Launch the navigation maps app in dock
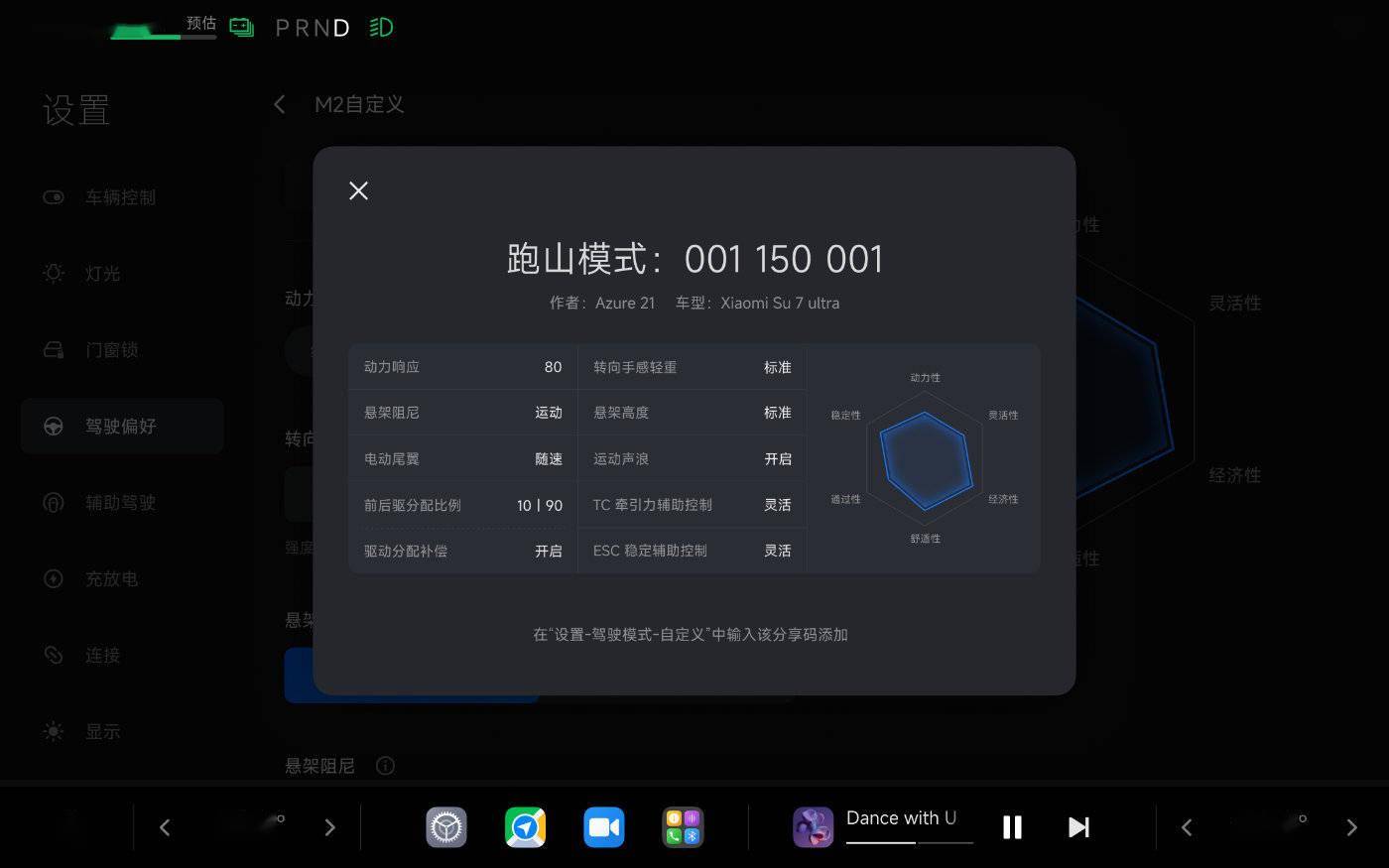Screen dimensions: 1389x868 coord(525,827)
